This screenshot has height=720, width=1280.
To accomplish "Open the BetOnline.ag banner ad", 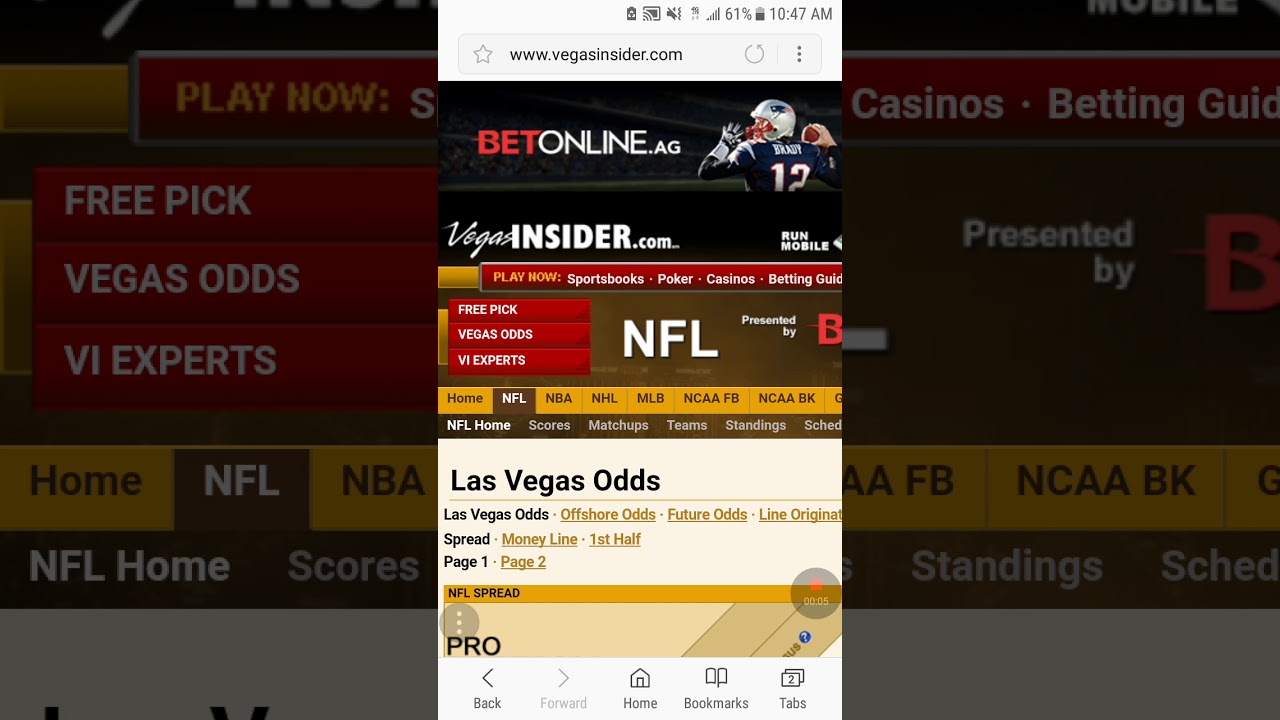I will (x=640, y=137).
